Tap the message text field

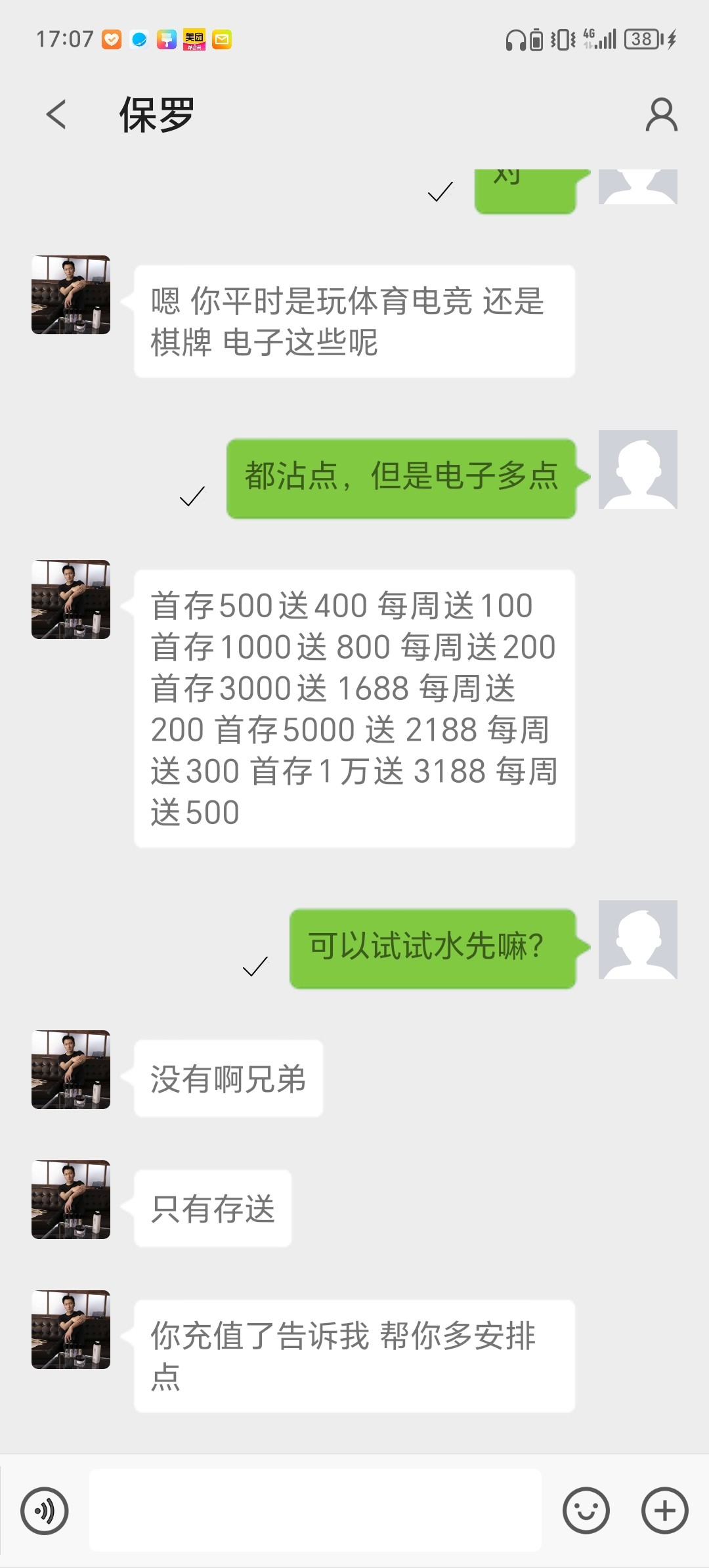(x=315, y=1510)
